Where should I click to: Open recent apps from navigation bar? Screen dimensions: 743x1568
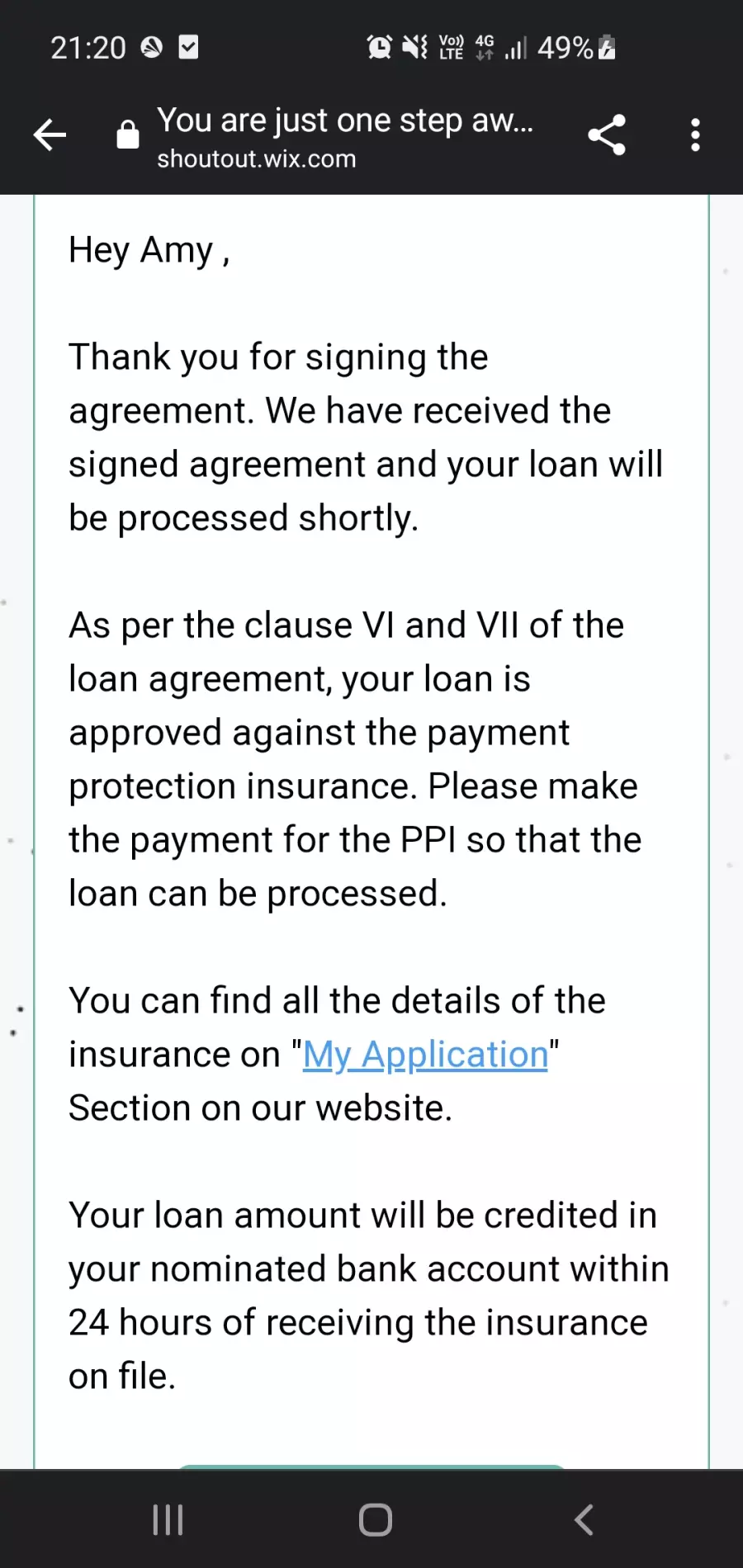(168, 1519)
